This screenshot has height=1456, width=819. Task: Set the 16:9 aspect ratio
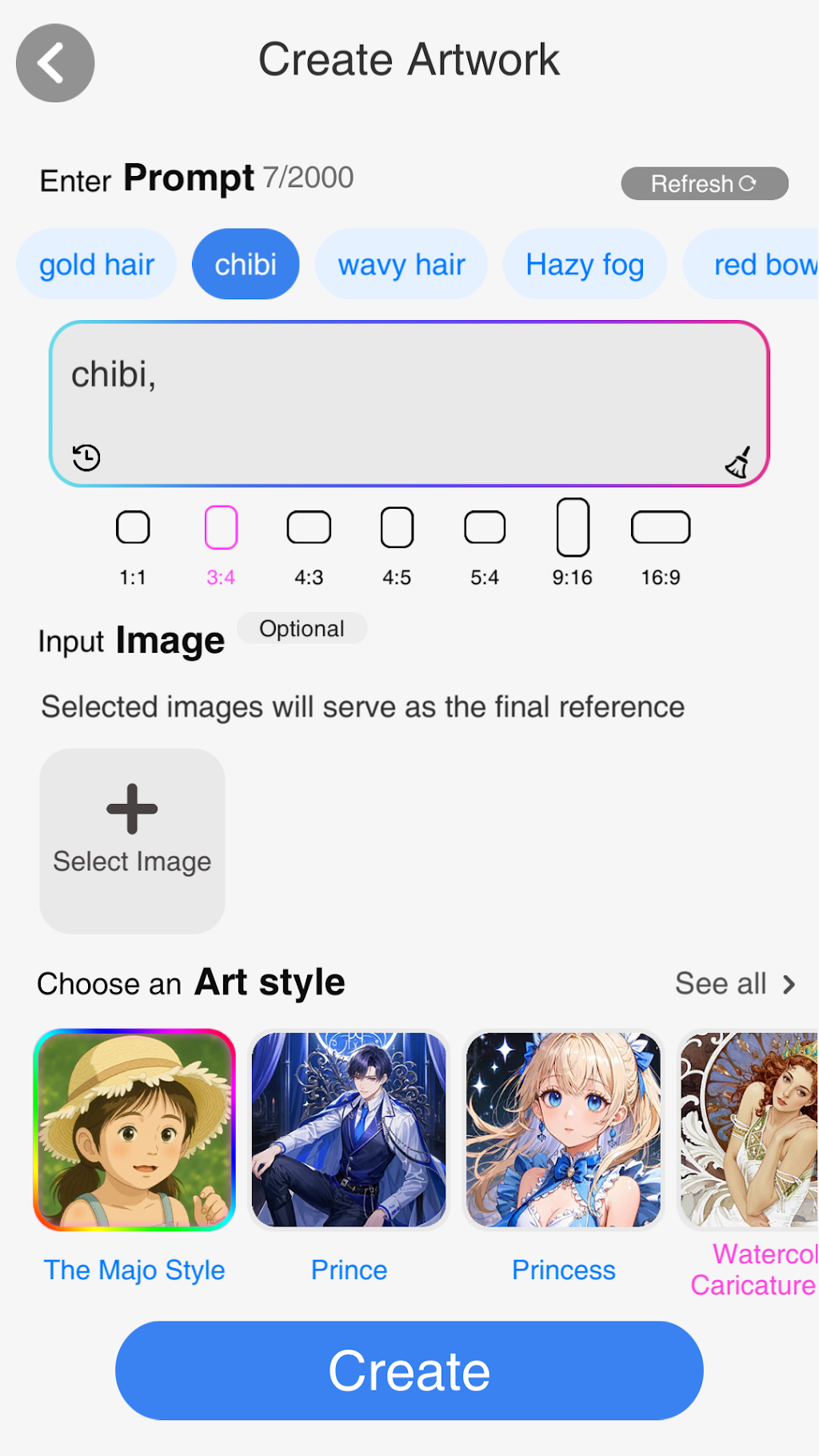tap(661, 528)
